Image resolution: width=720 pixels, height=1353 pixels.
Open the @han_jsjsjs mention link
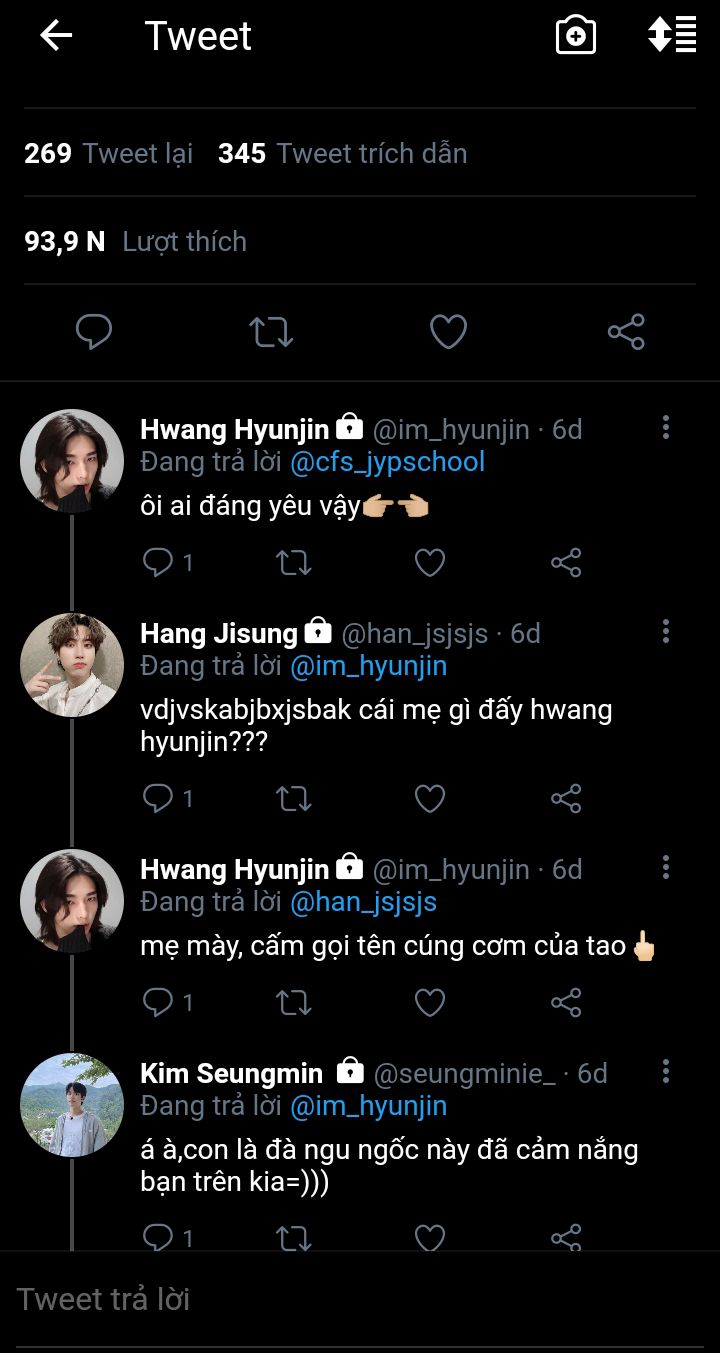(363, 902)
